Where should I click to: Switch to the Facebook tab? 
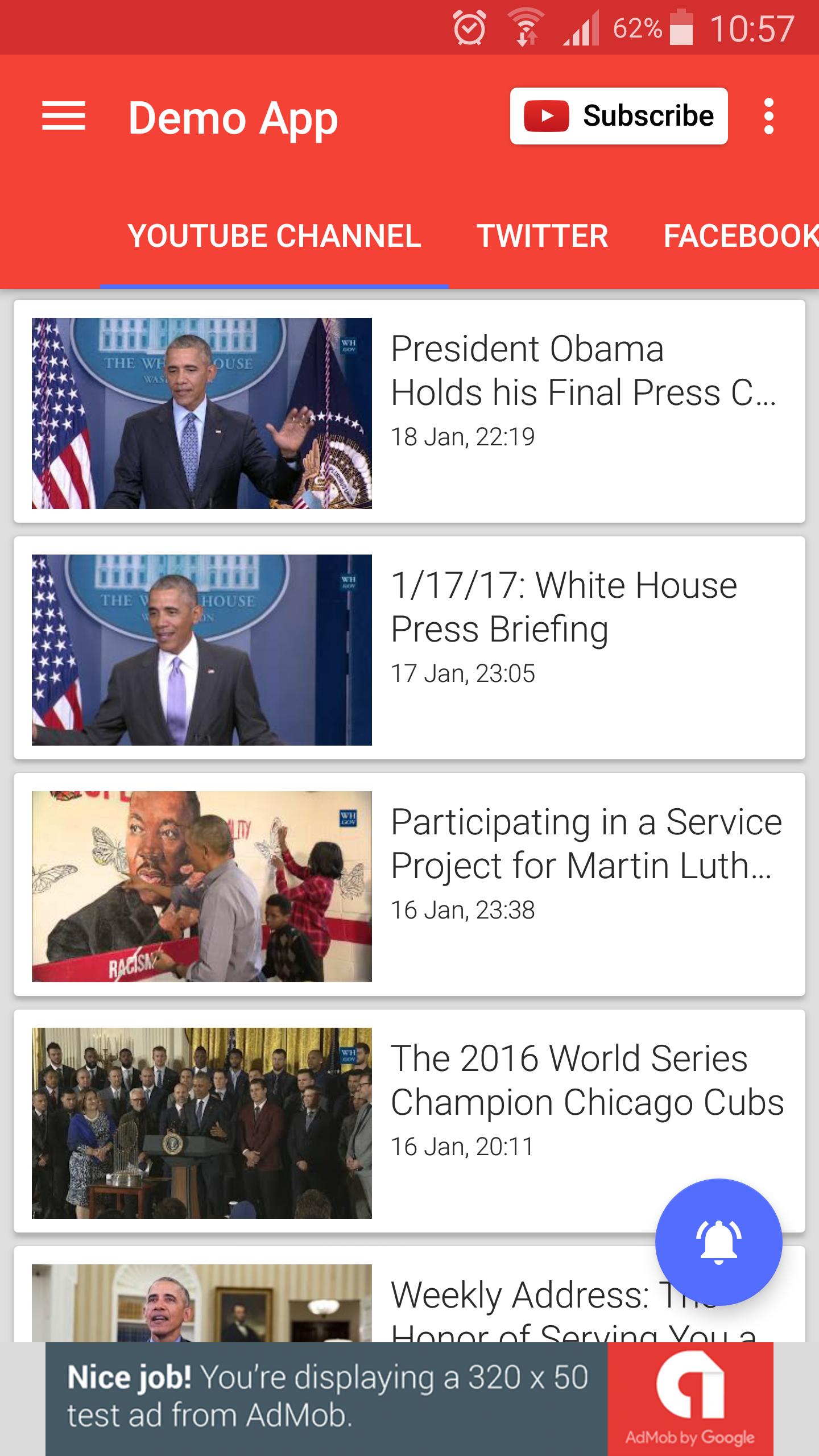(x=739, y=236)
